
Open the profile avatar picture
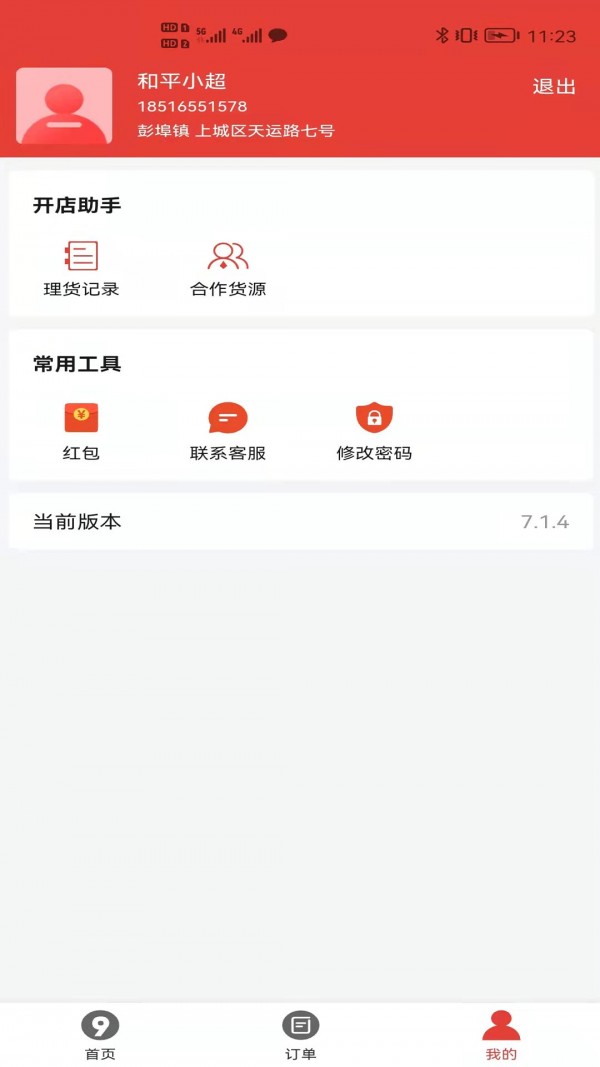coord(64,106)
